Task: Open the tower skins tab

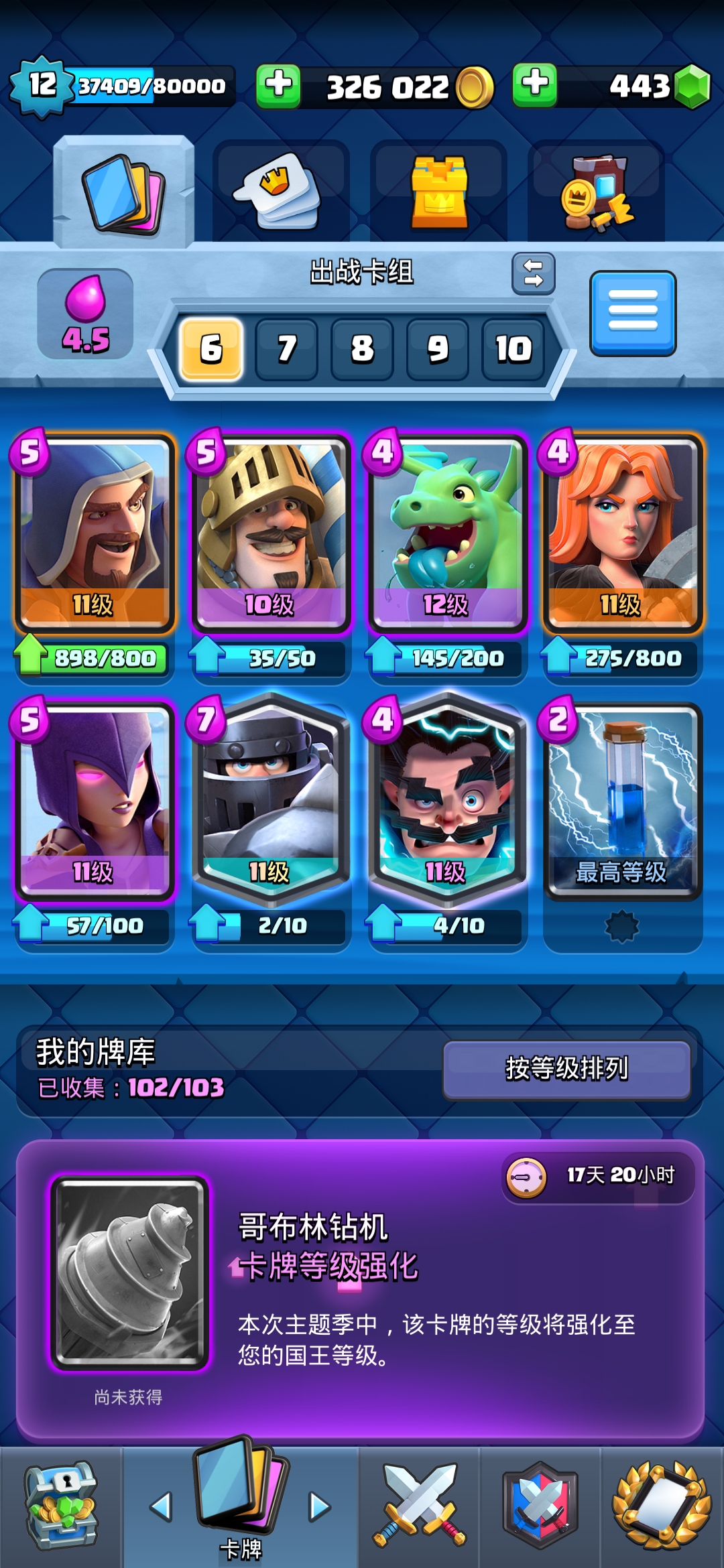Action: point(439,191)
